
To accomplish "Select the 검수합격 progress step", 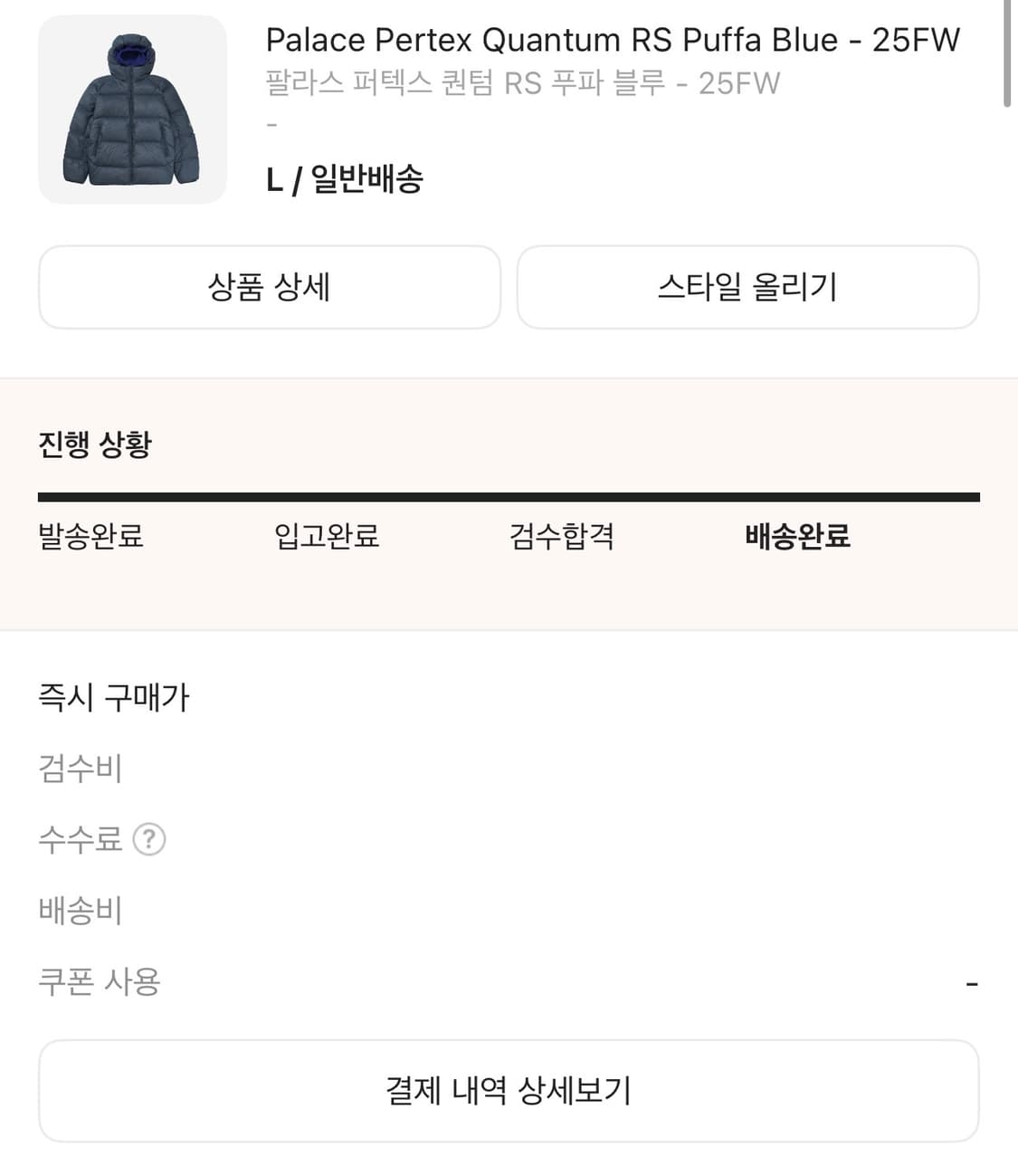I will (x=562, y=537).
